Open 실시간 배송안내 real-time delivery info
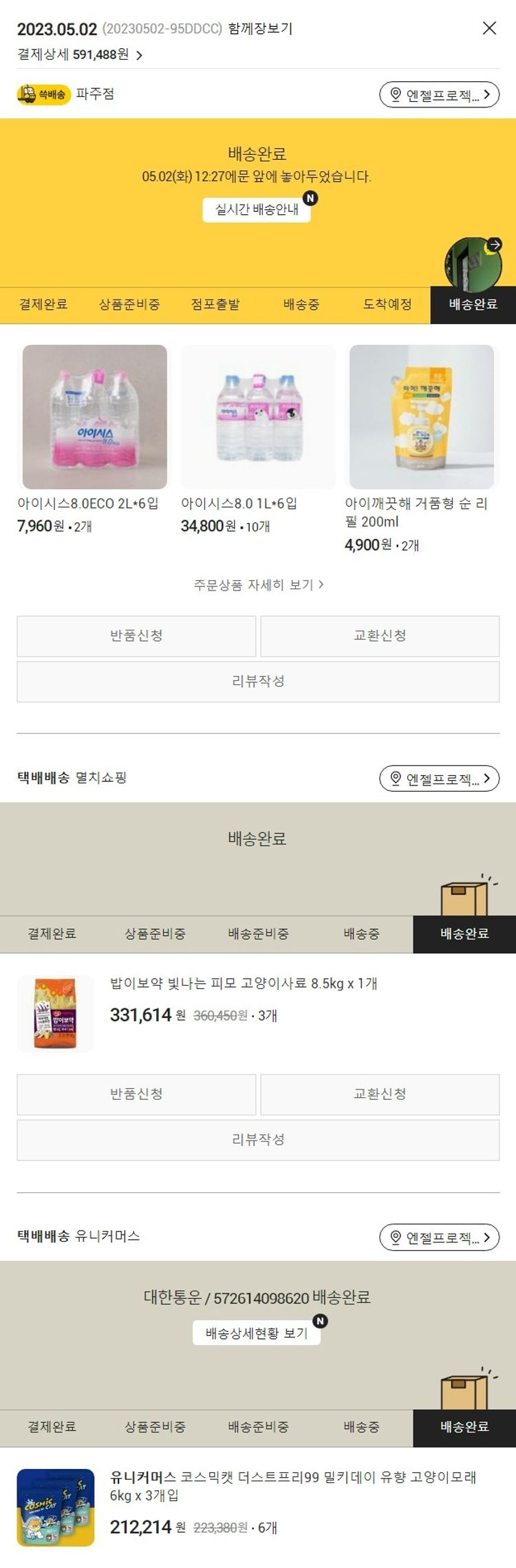Viewport: 516px width, 1568px height. point(257,209)
